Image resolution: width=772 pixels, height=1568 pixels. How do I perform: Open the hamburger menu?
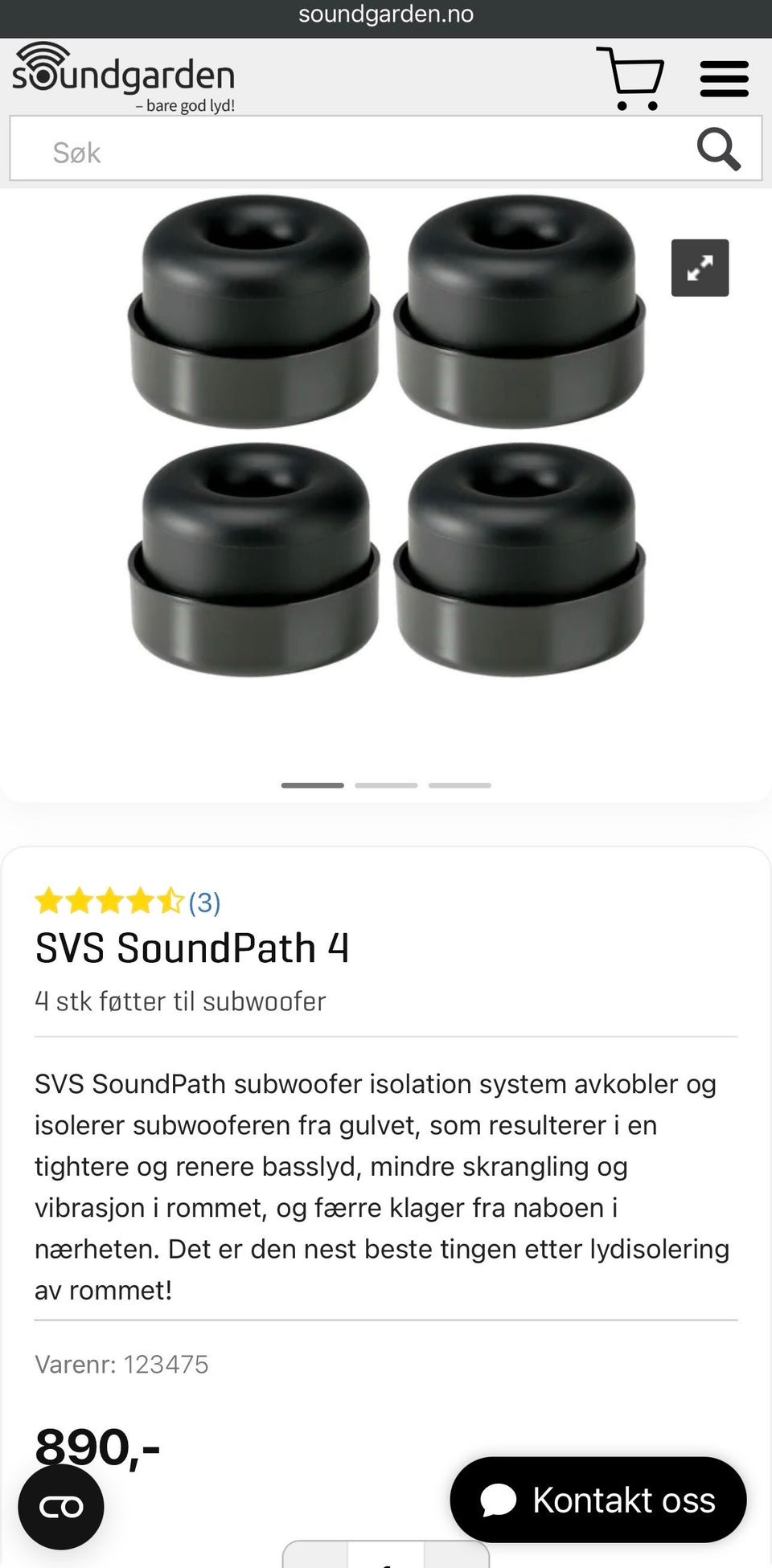pyautogui.click(x=724, y=79)
